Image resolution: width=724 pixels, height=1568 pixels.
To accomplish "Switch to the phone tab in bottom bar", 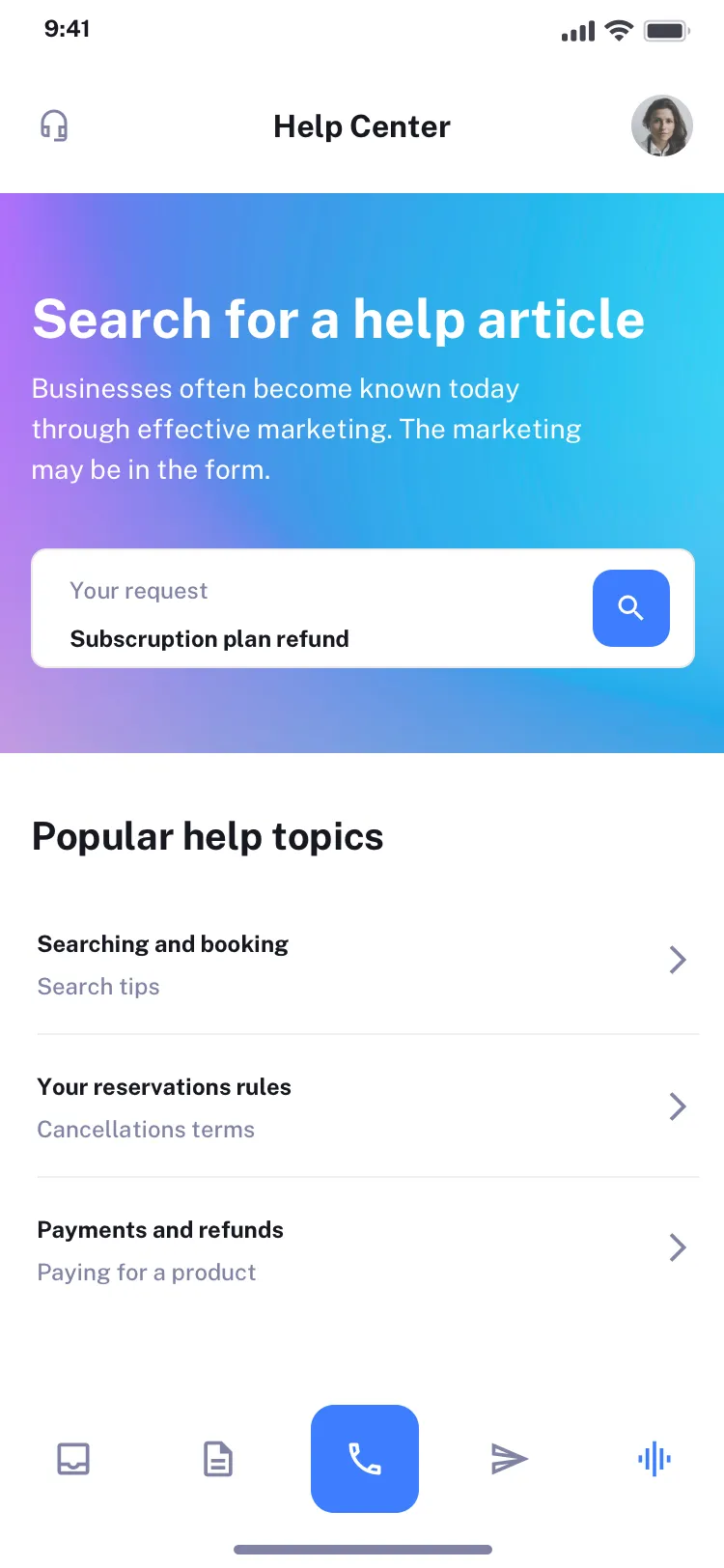I will [x=365, y=1459].
